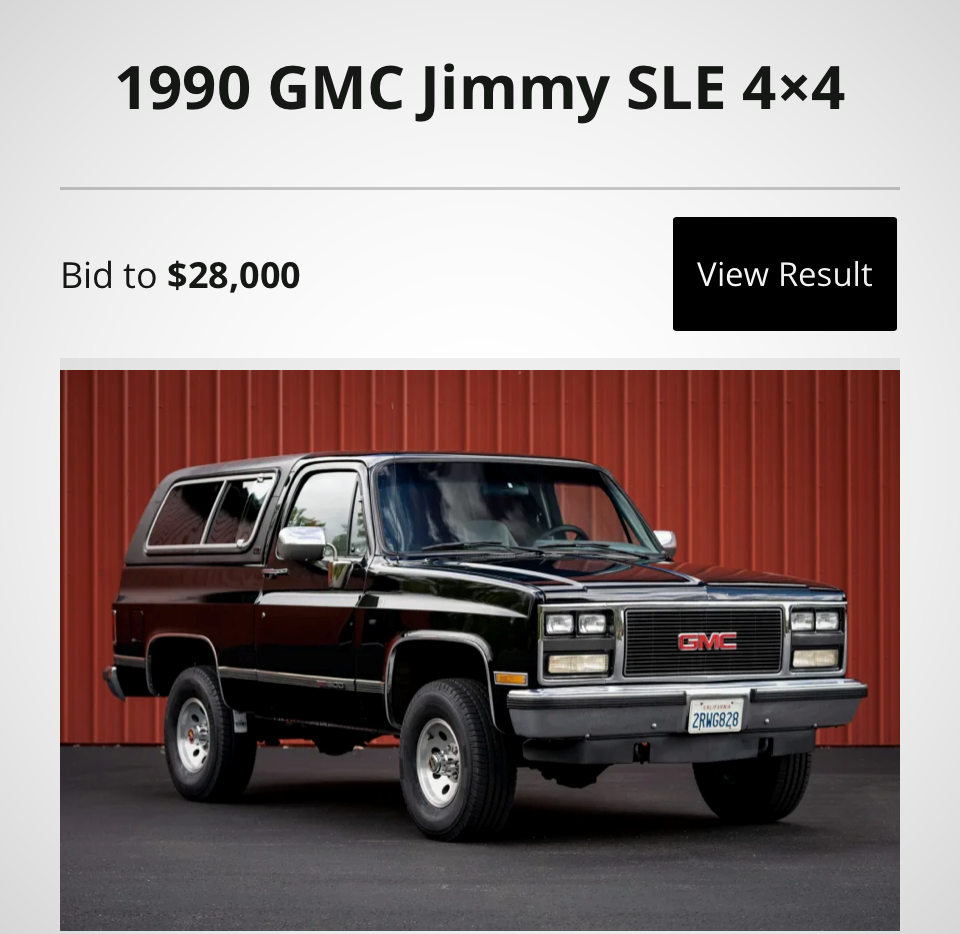Tap the View Result button

[784, 274]
